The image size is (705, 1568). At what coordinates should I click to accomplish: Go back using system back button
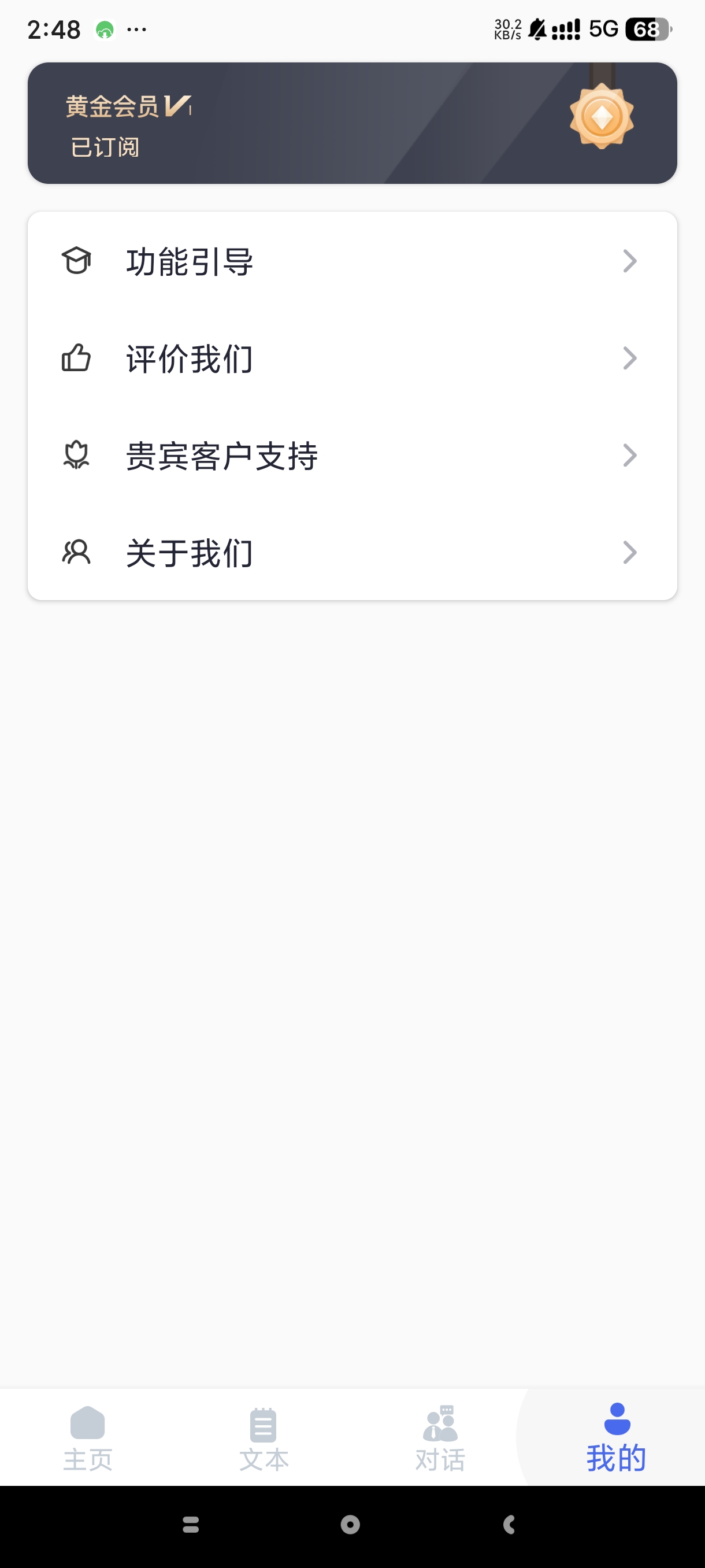[509, 1524]
